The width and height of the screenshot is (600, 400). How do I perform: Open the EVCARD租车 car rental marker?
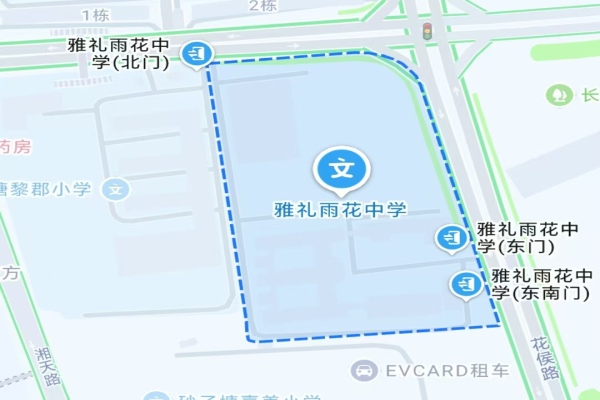[365, 371]
